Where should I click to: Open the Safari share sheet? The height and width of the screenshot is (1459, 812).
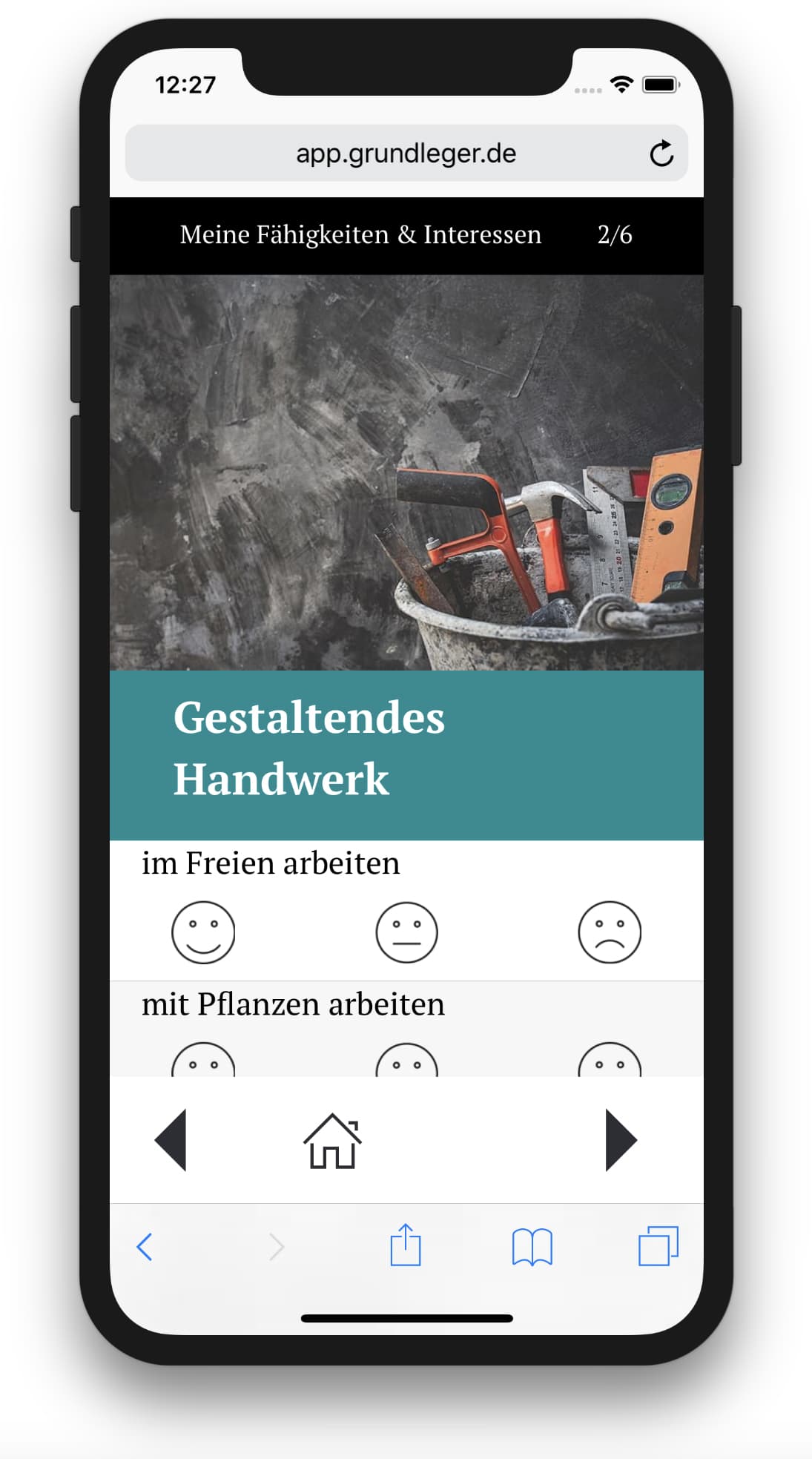coord(406,1245)
